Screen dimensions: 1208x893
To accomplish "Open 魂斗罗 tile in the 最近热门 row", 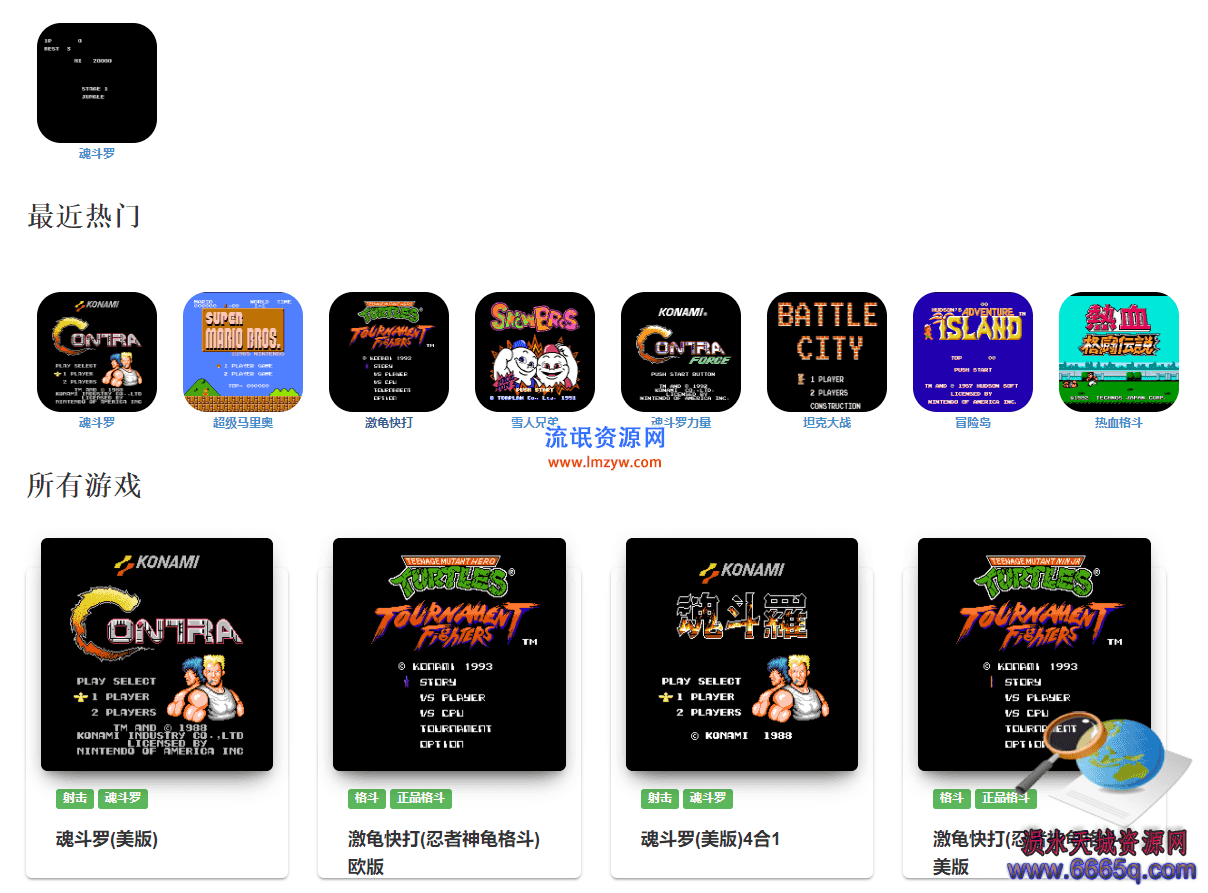I will pyautogui.click(x=97, y=352).
